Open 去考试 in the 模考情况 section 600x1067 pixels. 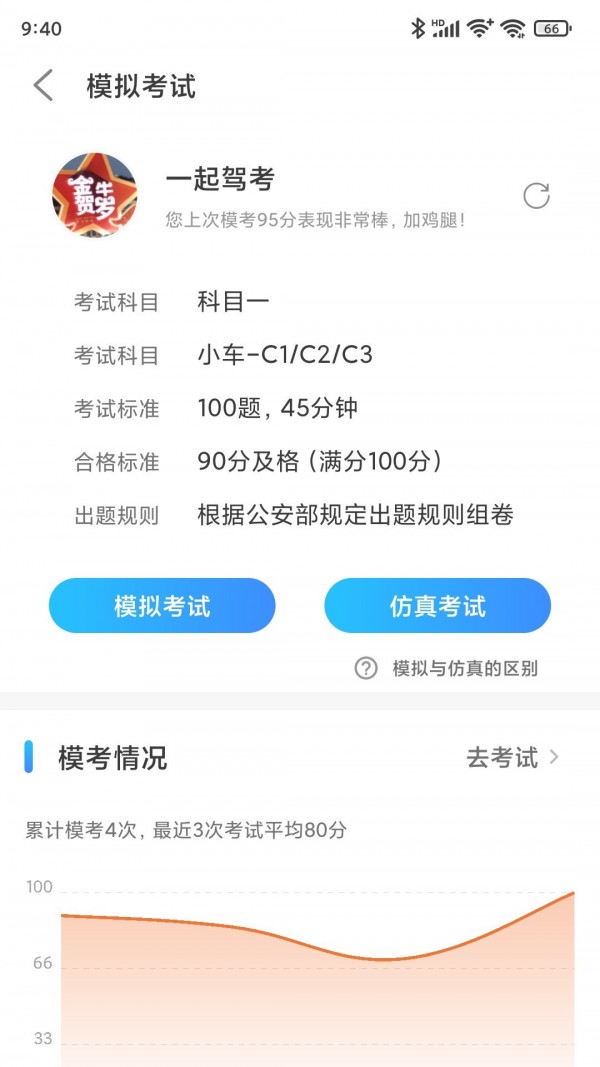click(x=512, y=757)
